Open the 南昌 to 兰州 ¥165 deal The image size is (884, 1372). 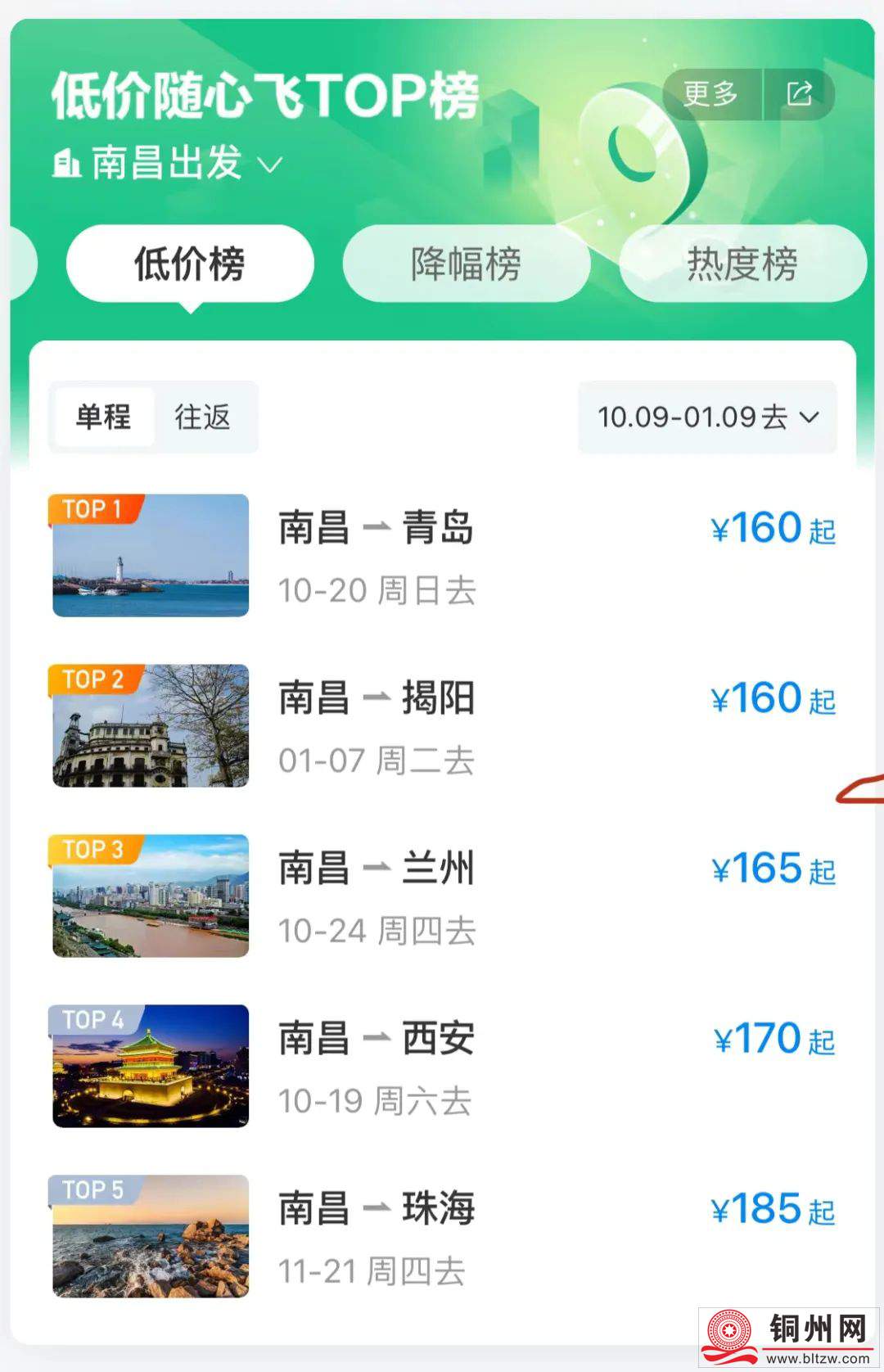tap(442, 896)
